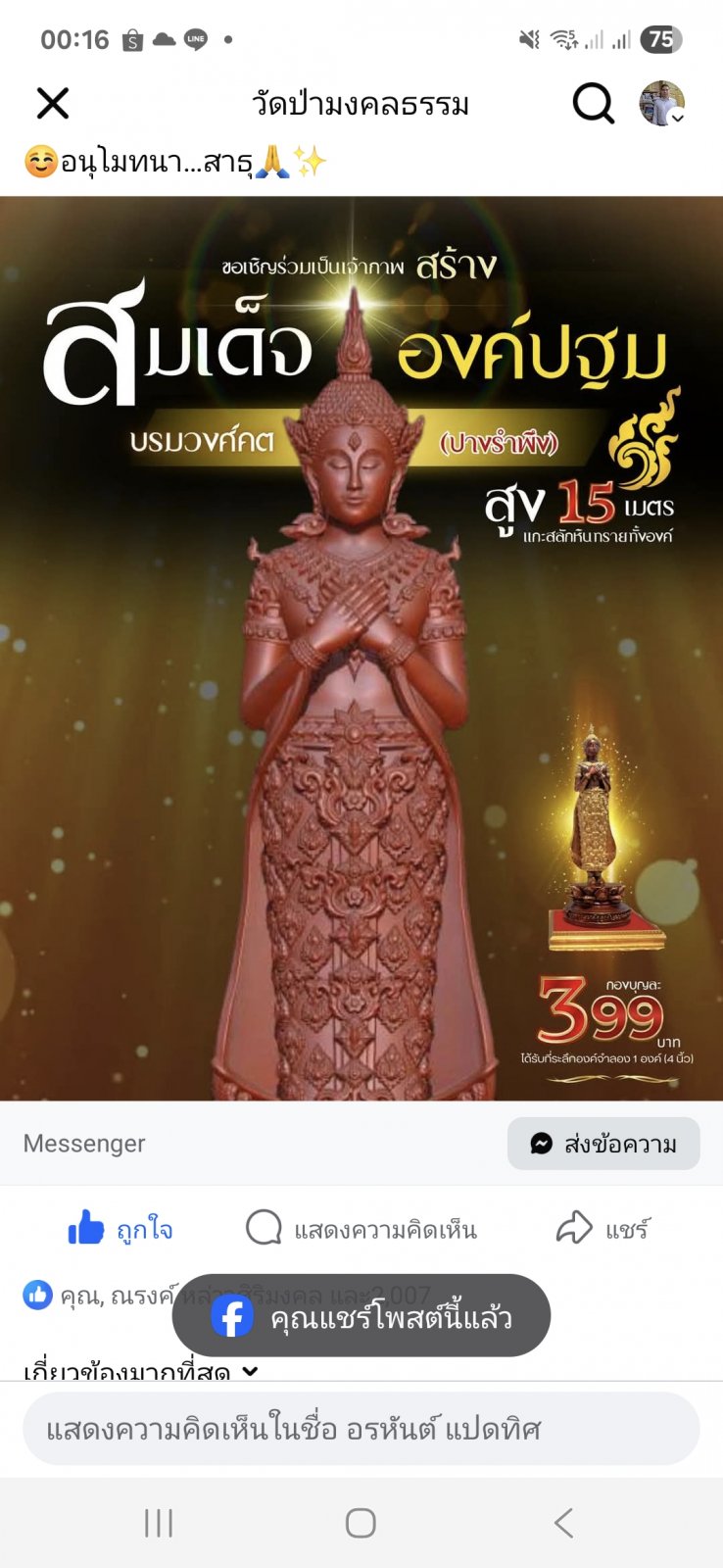Expand the เกี่ยวข้องมากที่สุด comment sort

[141, 1371]
